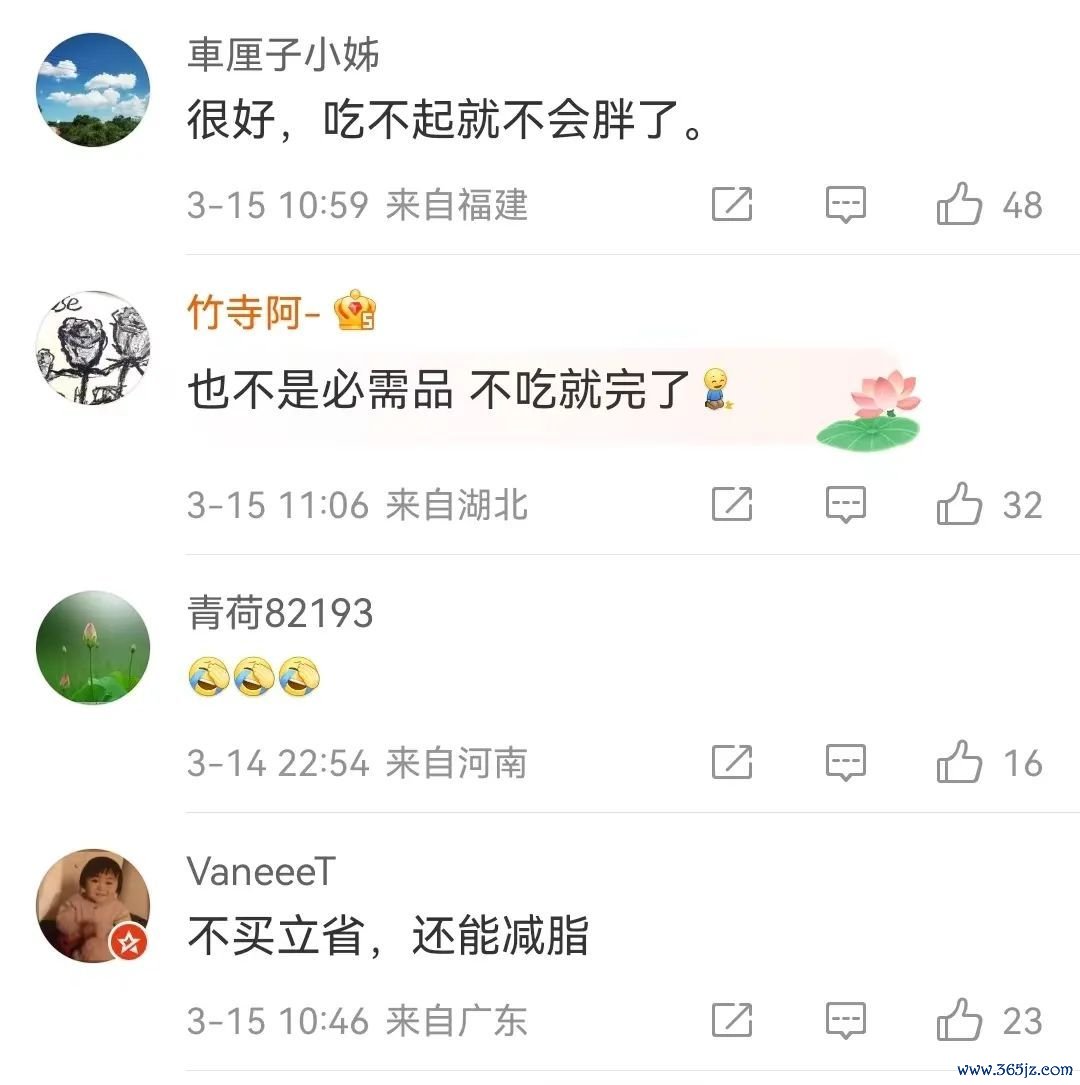Viewport: 1080px width, 1085px height.
Task: Open 青荷82193's profile avatar
Action: click(93, 647)
